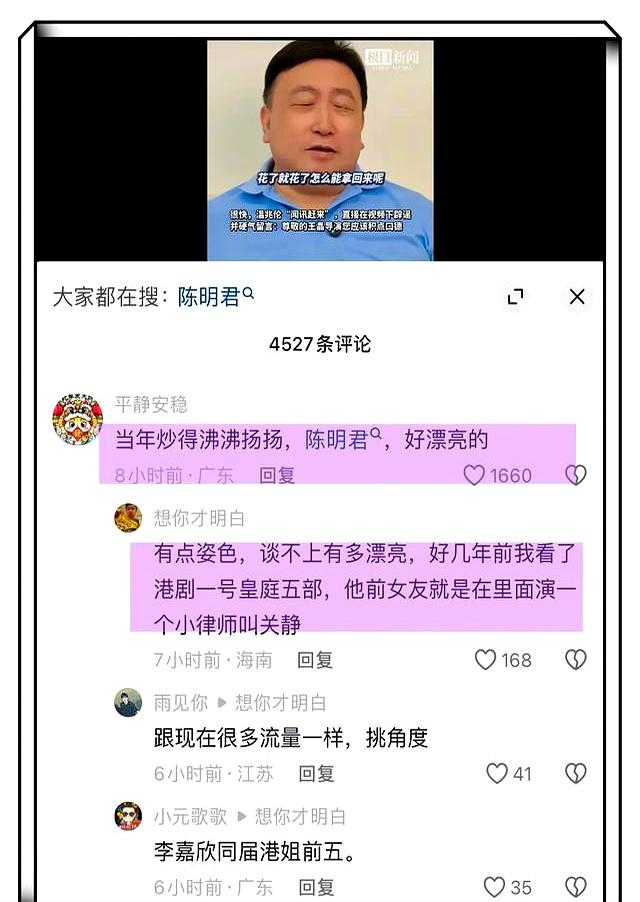Expand the comments panel to full screen
Image resolution: width=640 pixels, height=902 pixels.
[x=516, y=297]
